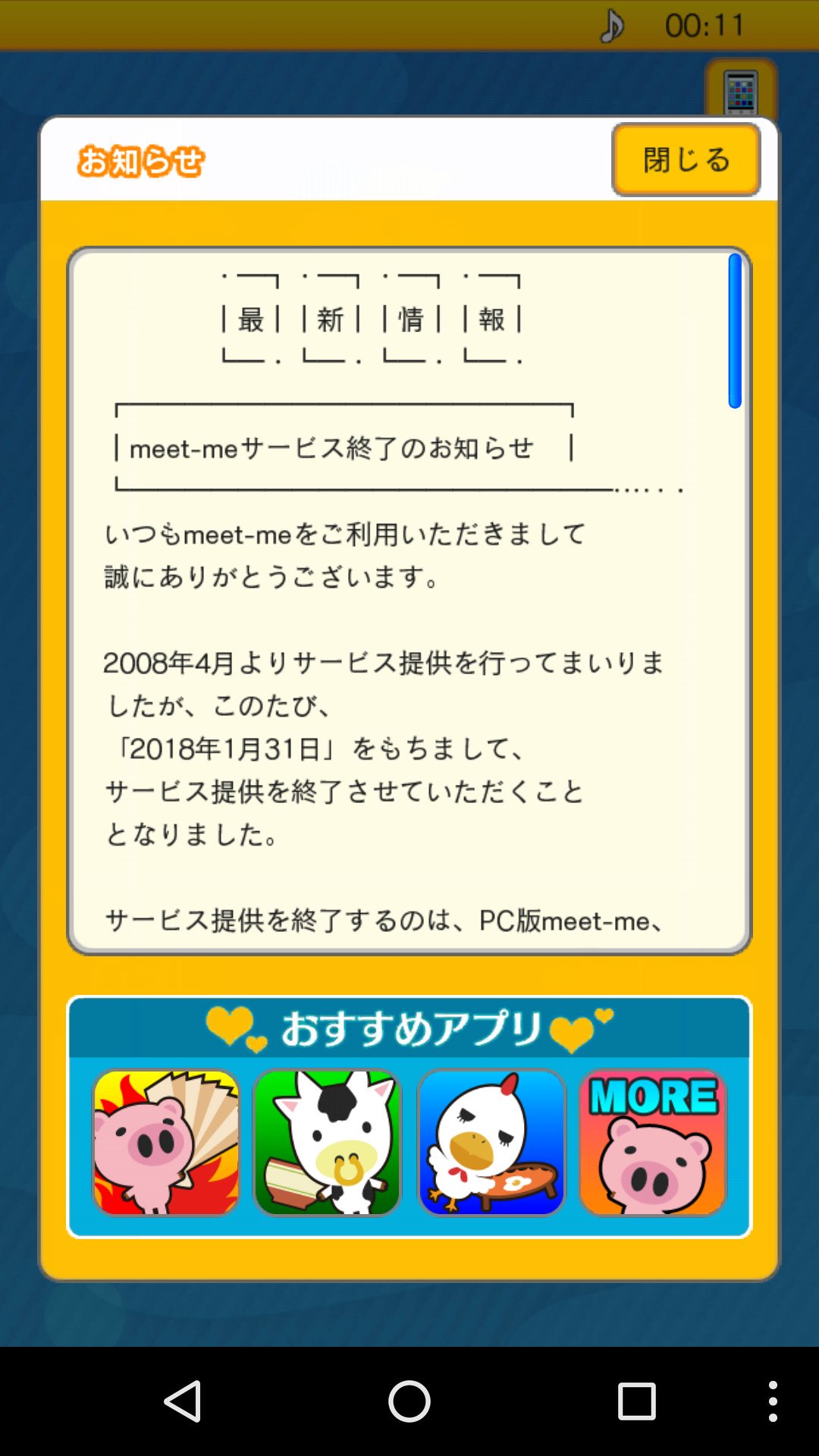Open the recommended cow app

[327, 1142]
